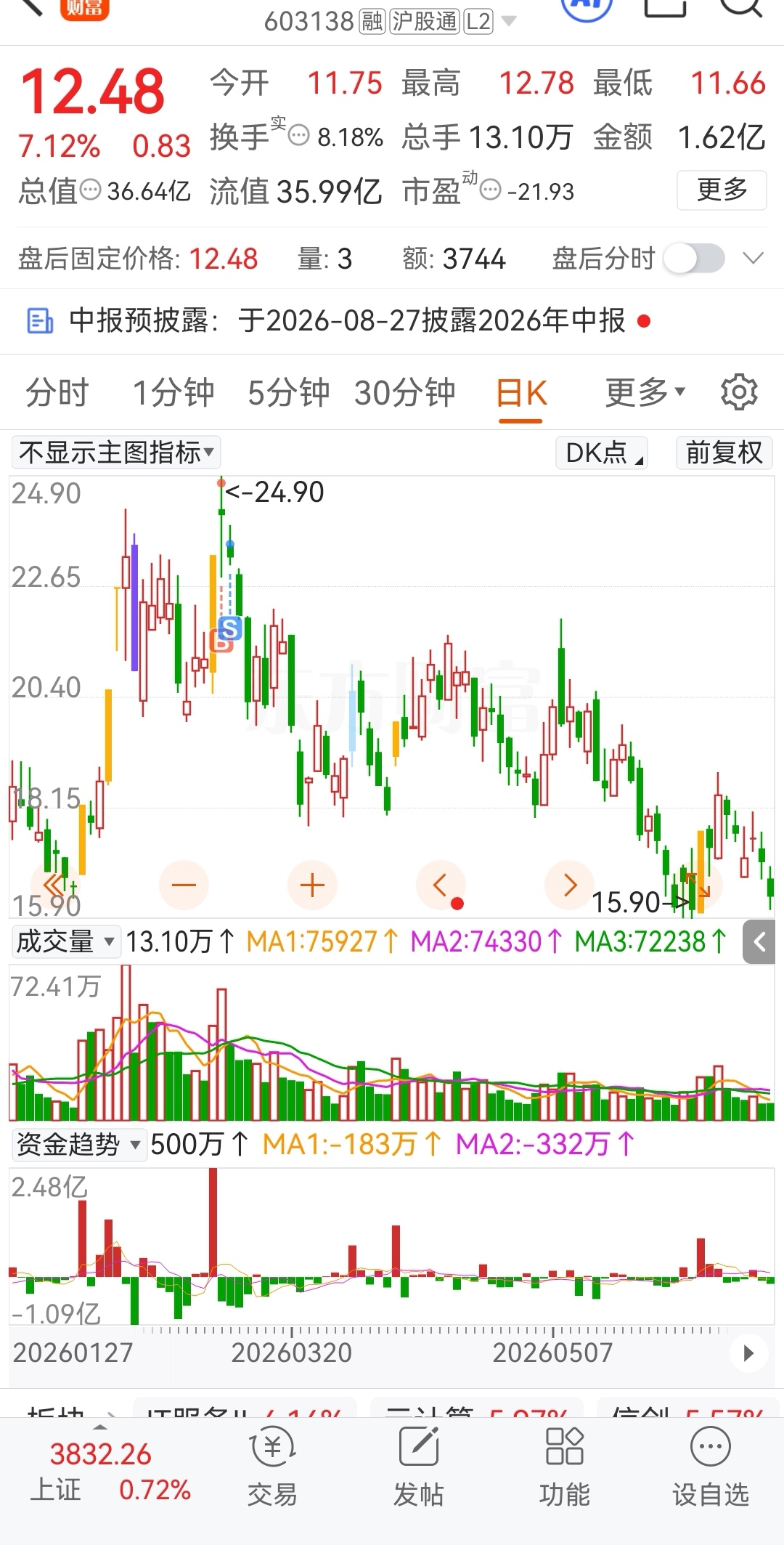Switch to the 30分钟 chart tab
784x1545 pixels.
pyautogui.click(x=404, y=393)
